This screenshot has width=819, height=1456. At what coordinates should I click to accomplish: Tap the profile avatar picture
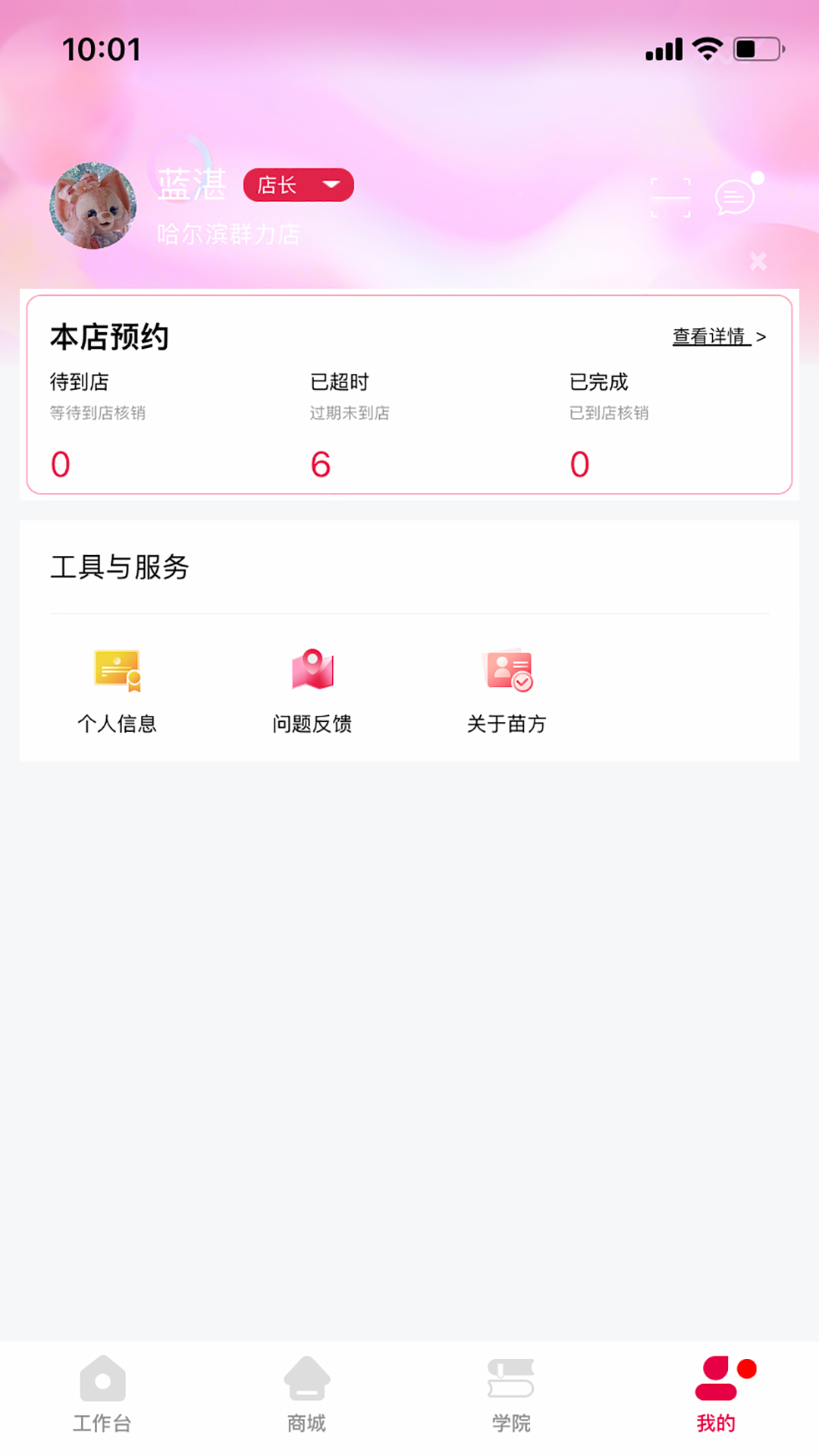(93, 206)
